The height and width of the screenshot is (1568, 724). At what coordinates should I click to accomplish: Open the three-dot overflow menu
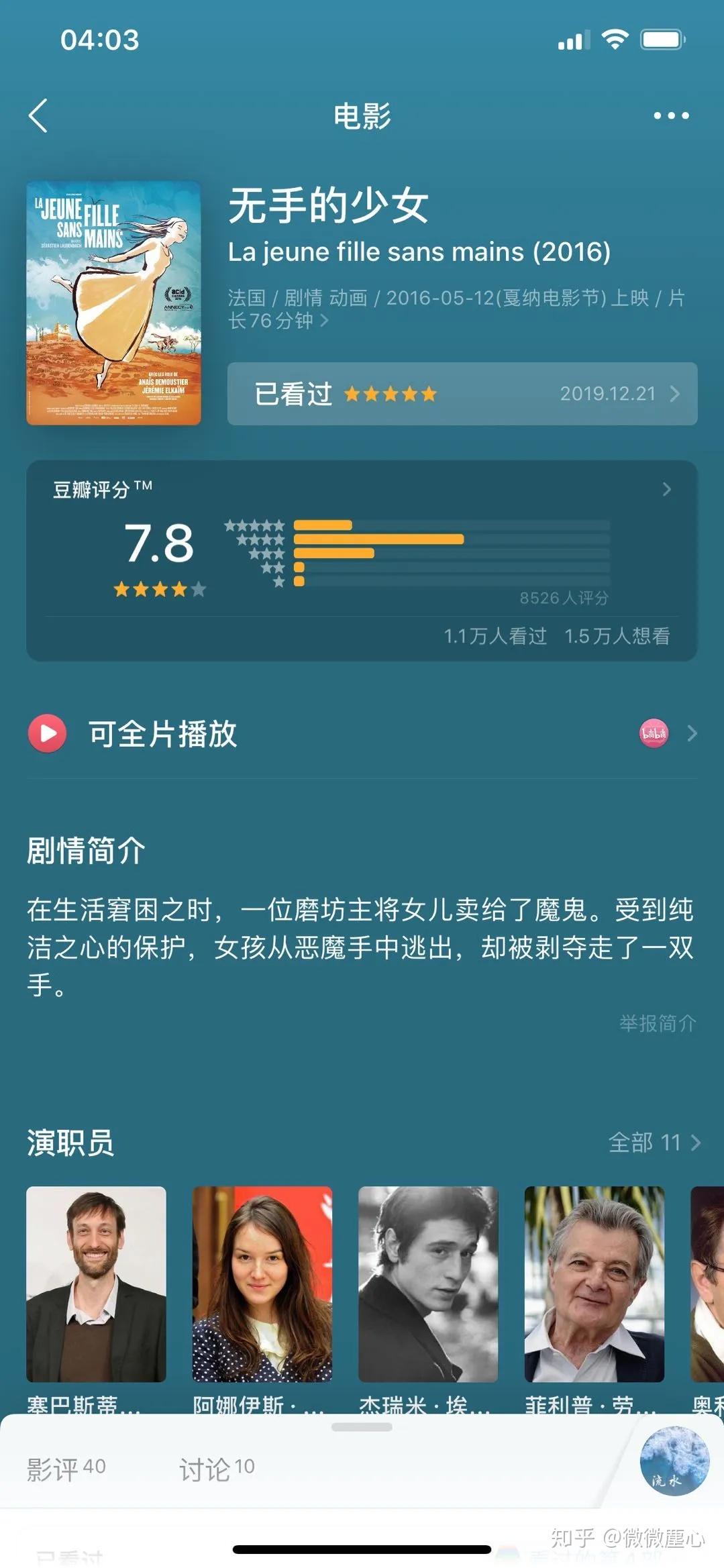click(671, 115)
